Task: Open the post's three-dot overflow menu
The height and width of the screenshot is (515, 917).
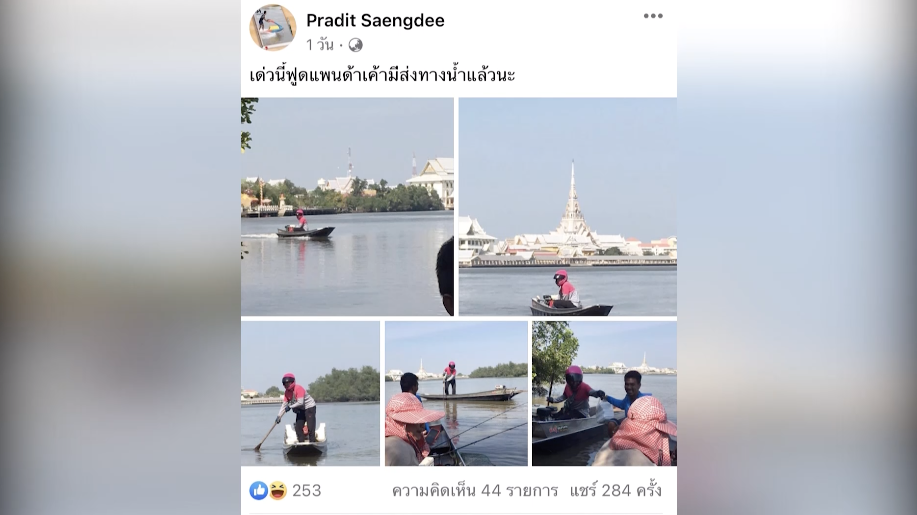Action: (x=653, y=16)
